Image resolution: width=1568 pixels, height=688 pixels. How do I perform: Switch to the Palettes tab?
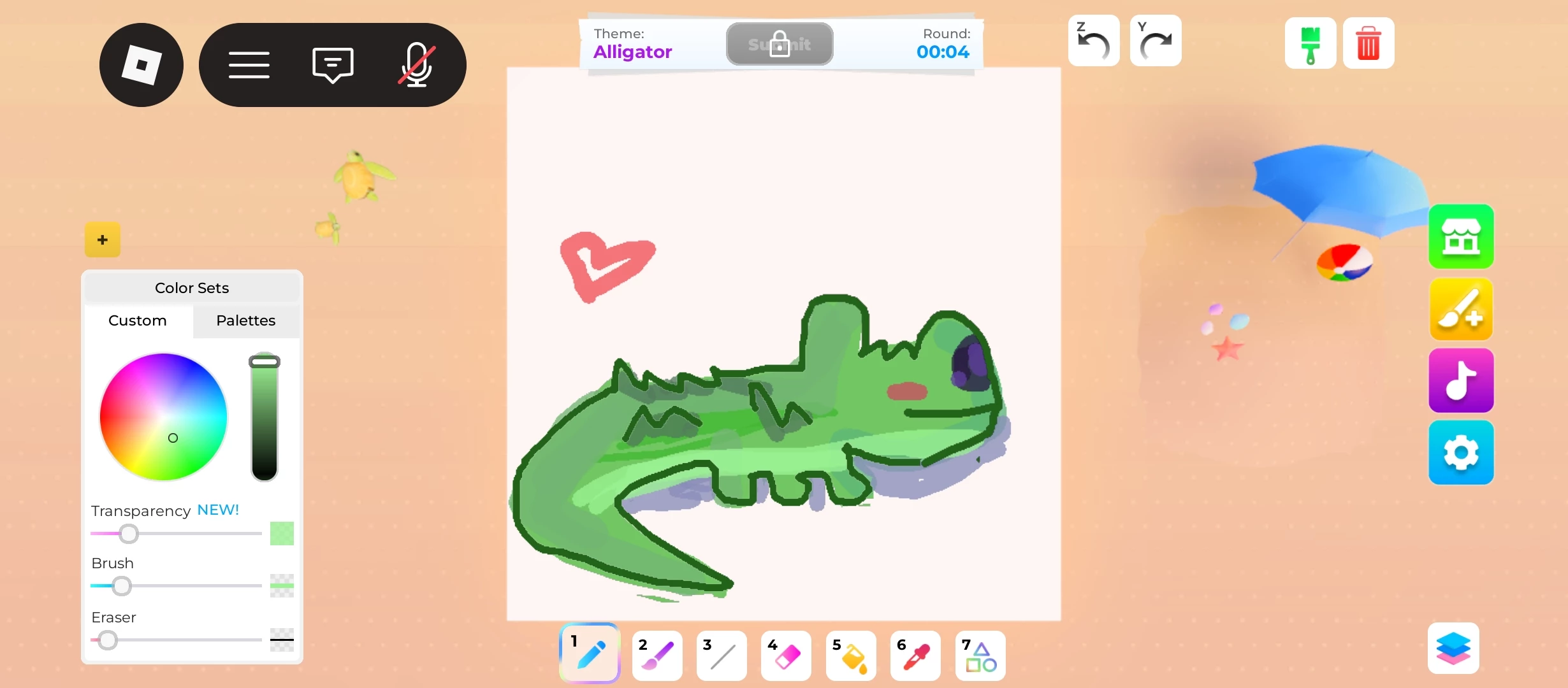click(245, 320)
